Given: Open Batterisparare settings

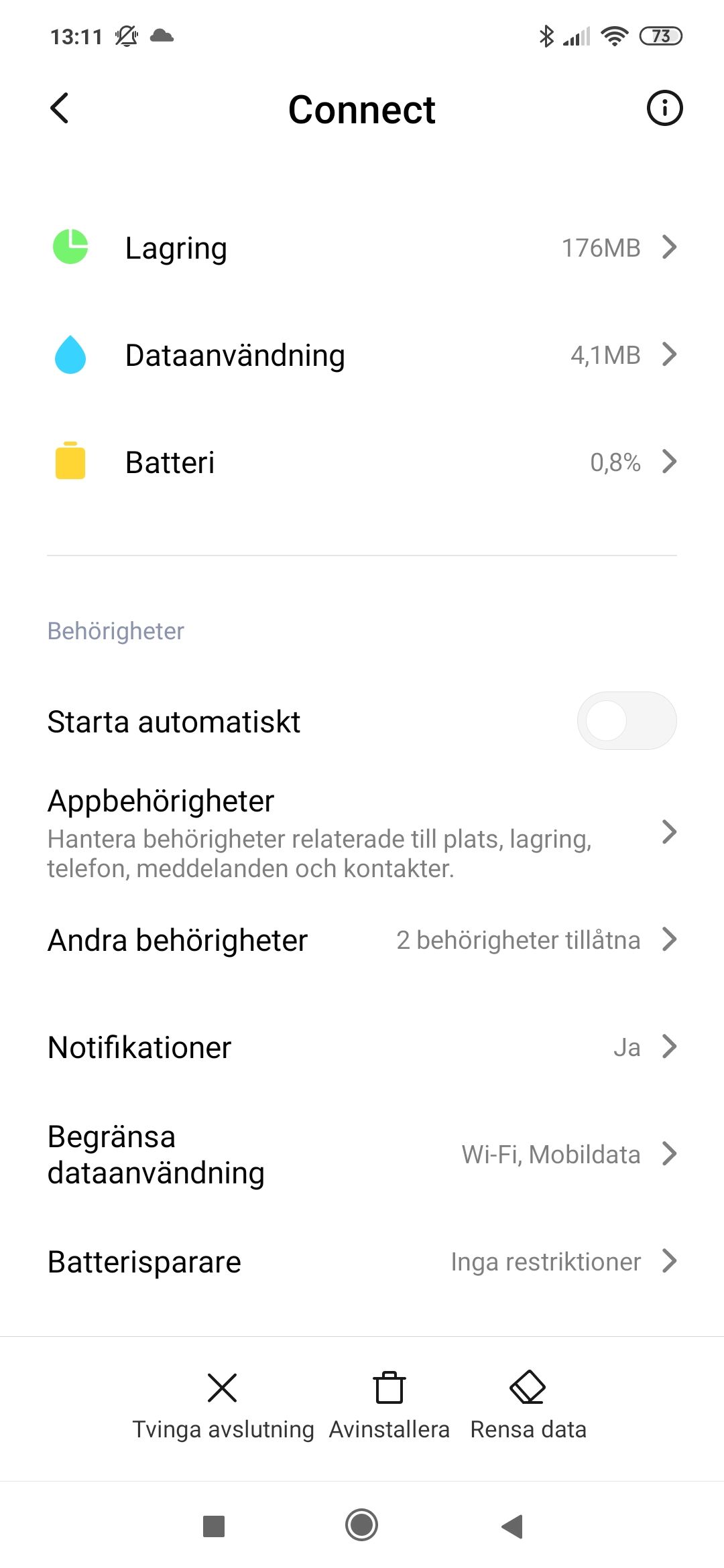Looking at the screenshot, I should coord(362,1262).
